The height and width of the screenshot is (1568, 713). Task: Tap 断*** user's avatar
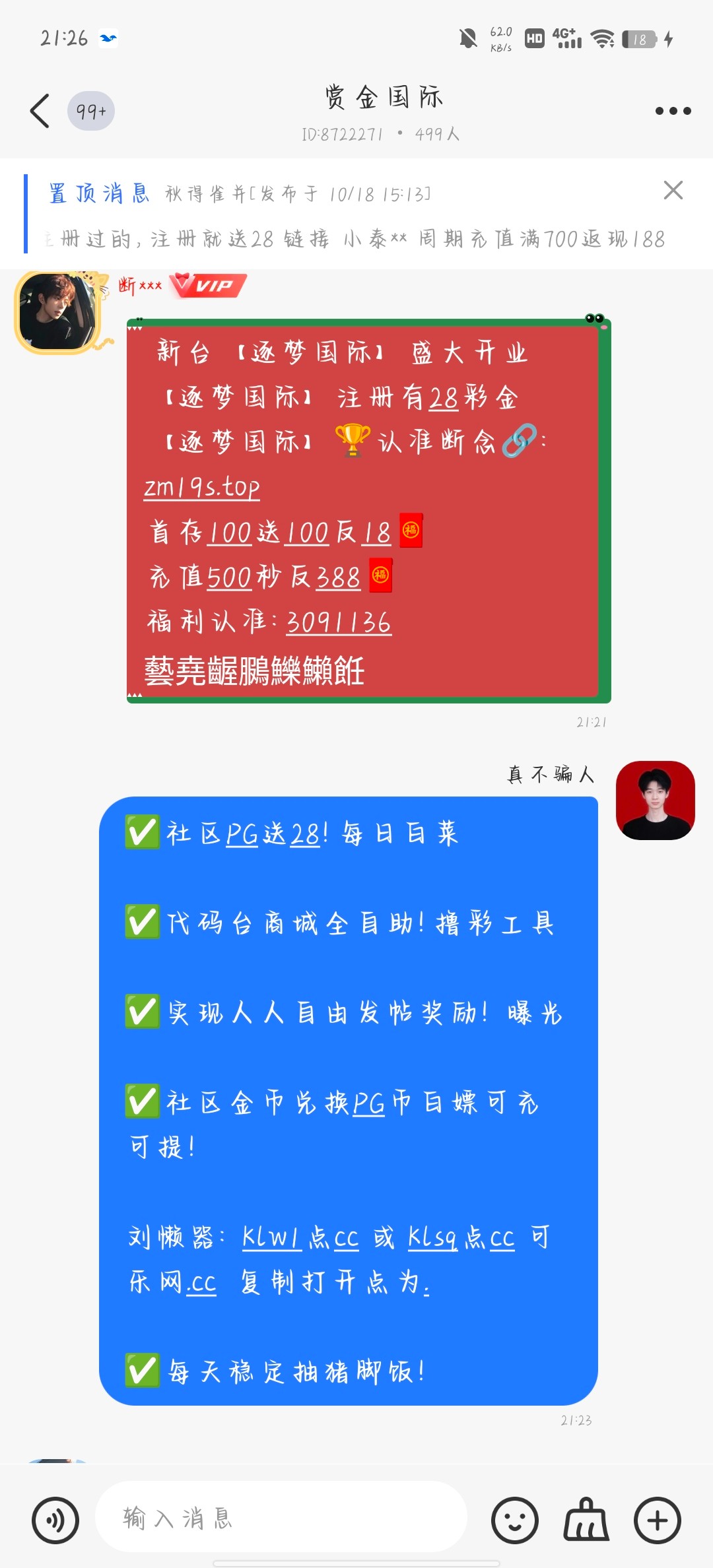coord(56,311)
